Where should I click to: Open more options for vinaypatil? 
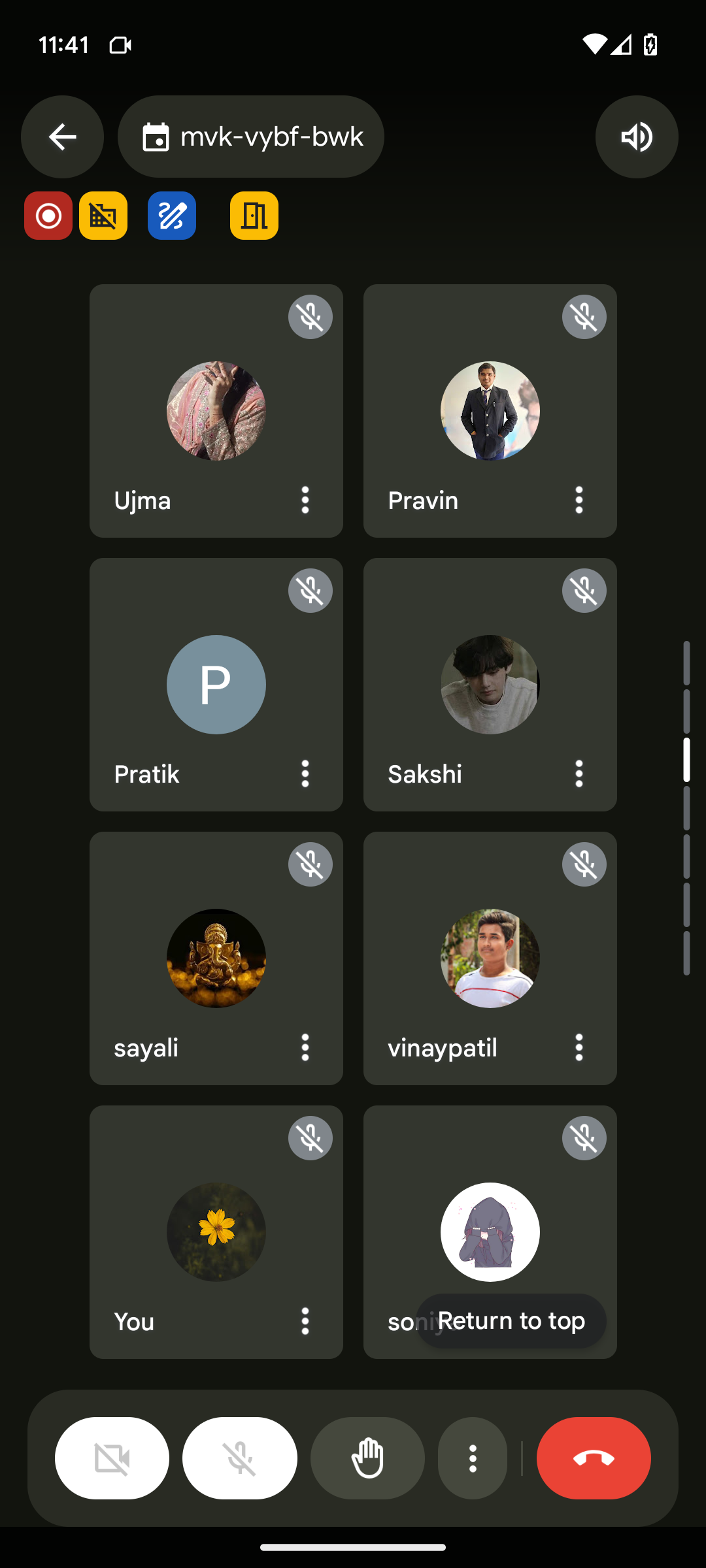click(579, 1047)
